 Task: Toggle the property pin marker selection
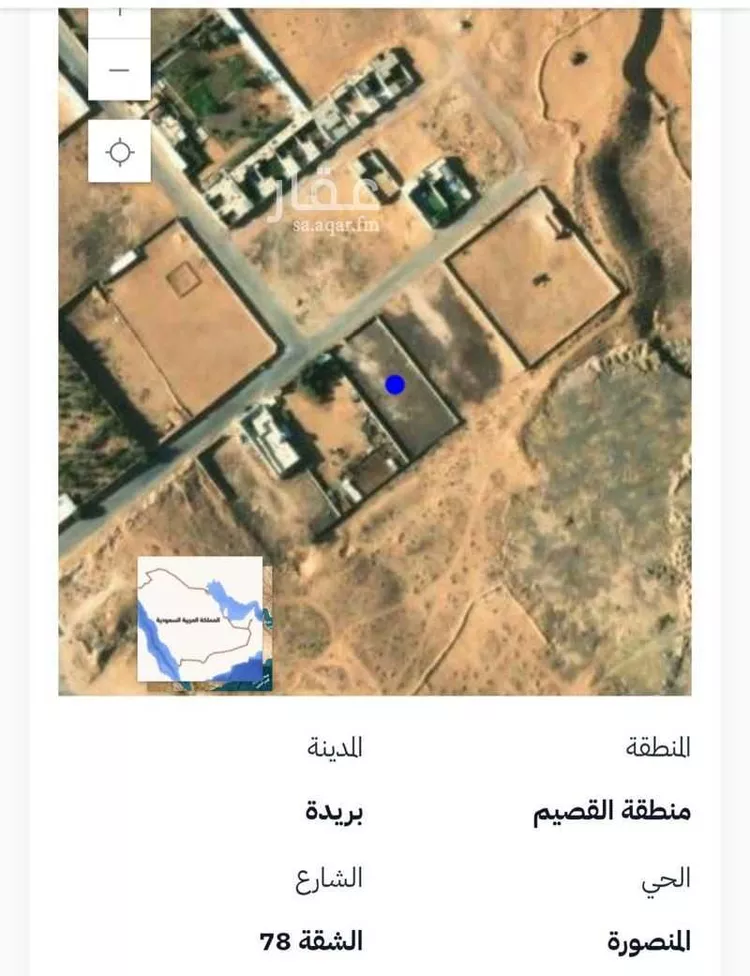394,382
